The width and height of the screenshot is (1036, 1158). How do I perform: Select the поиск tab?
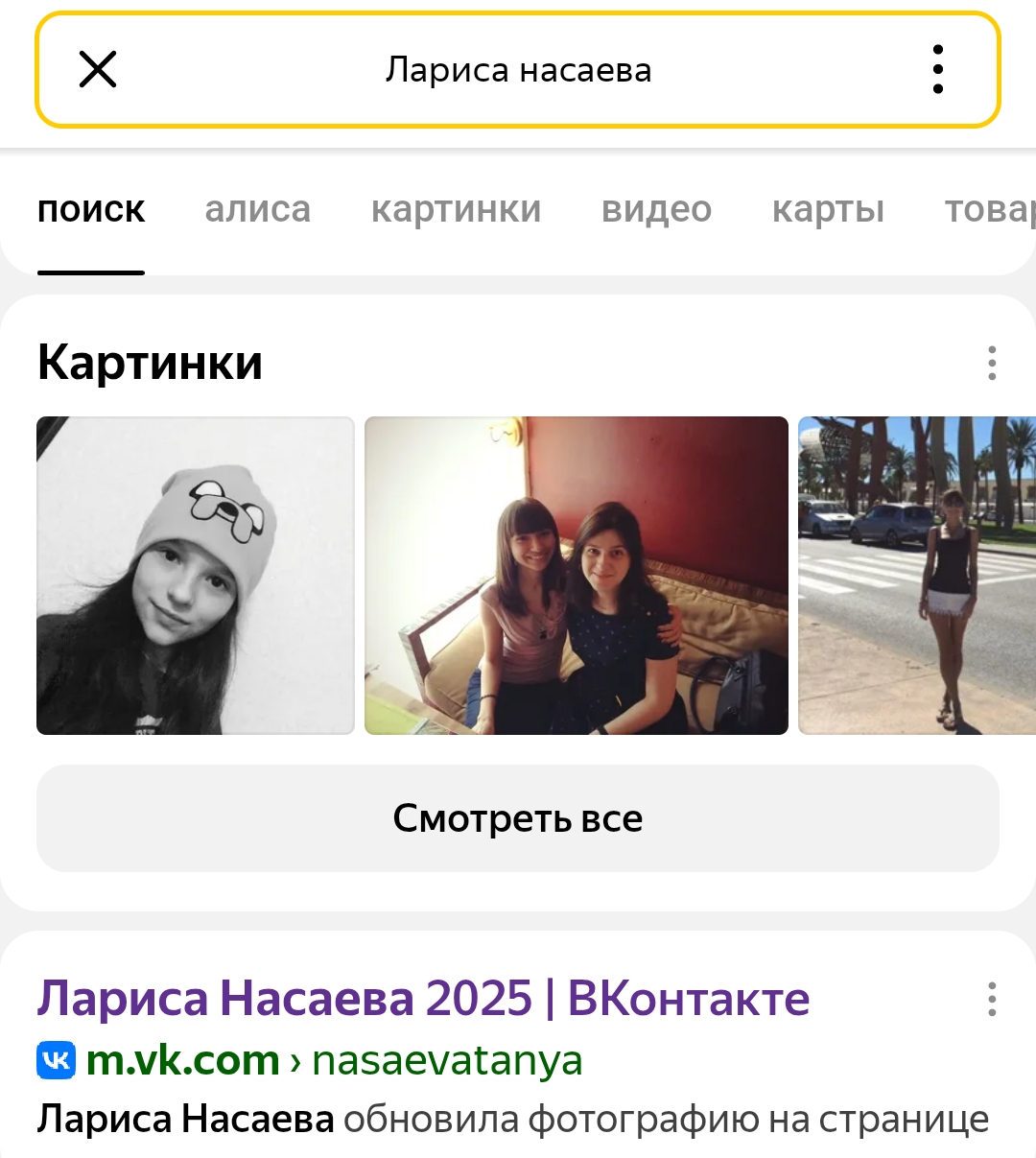pyautogui.click(x=91, y=209)
